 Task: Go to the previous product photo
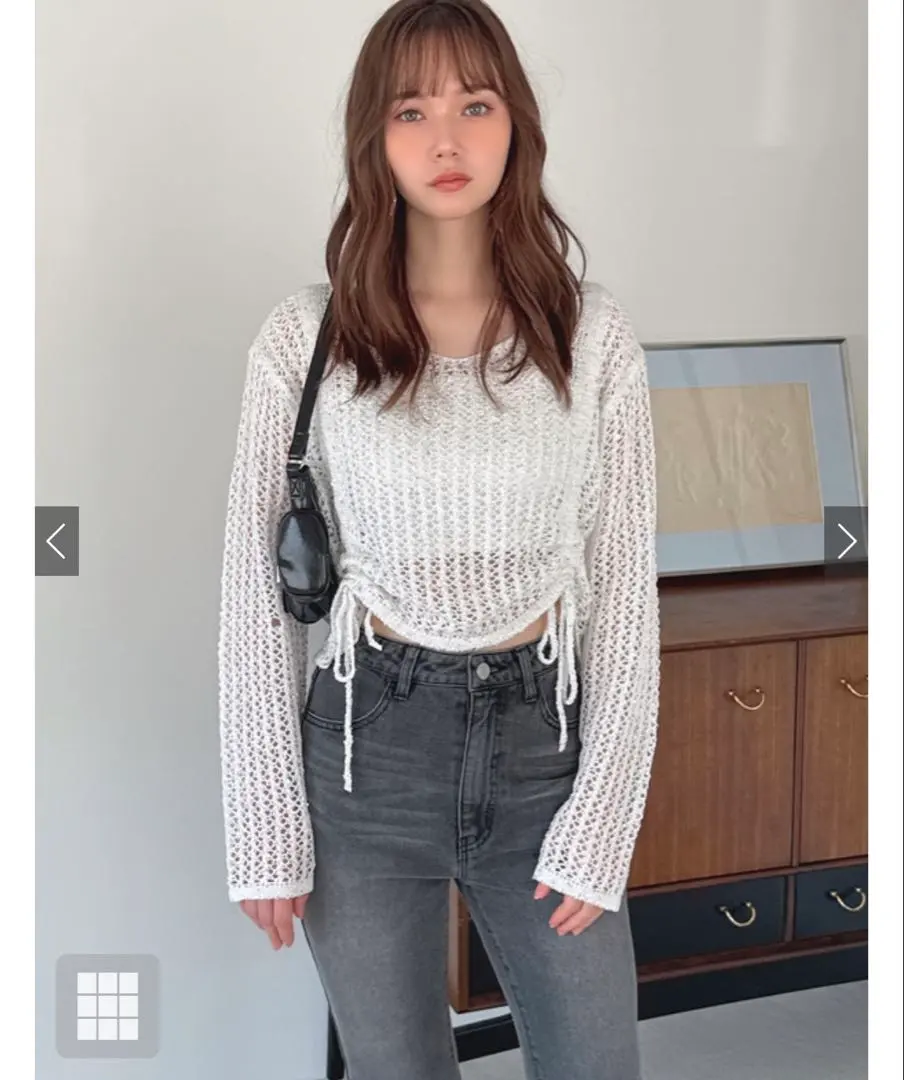(57, 541)
